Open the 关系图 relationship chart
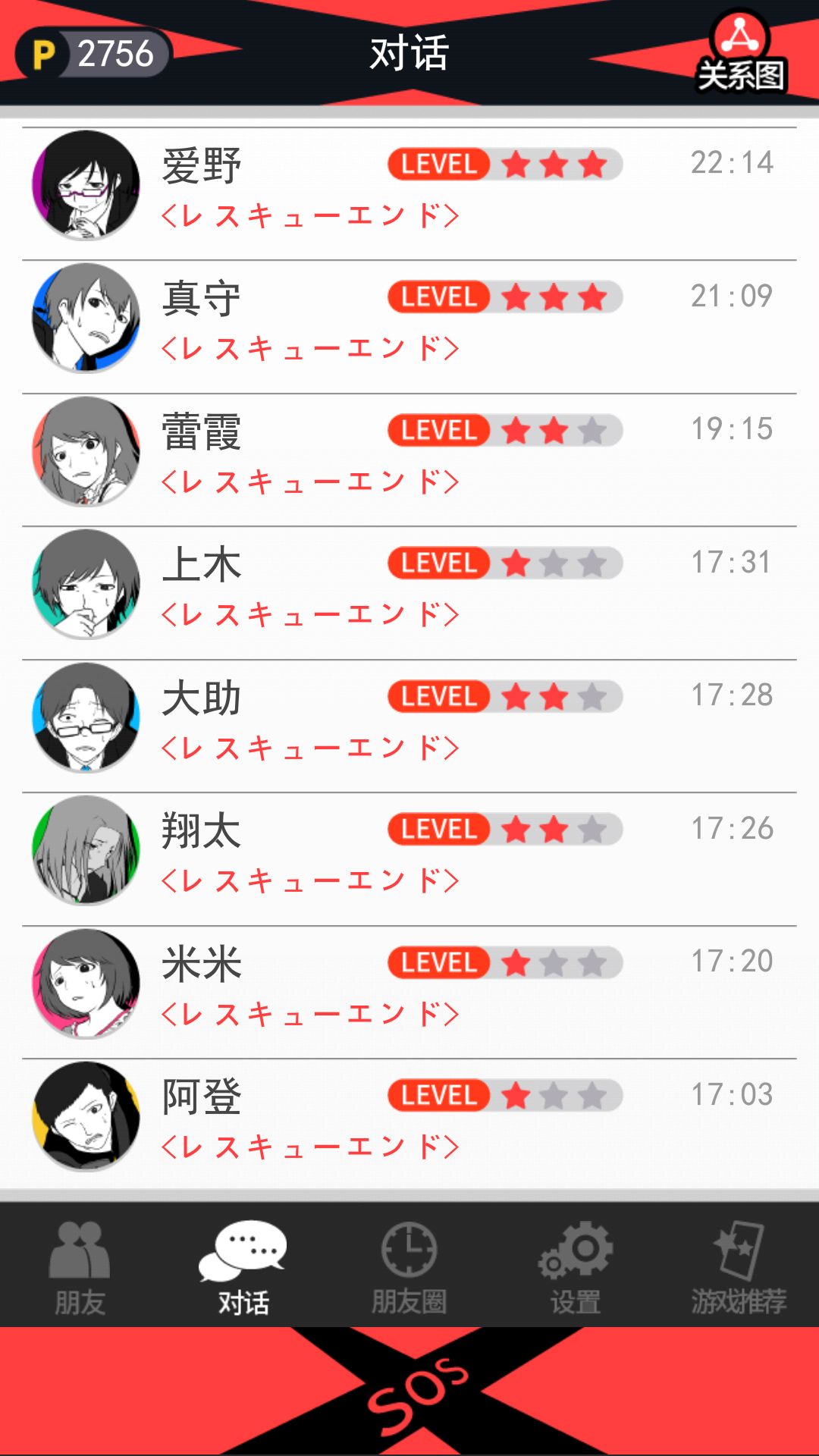Screen dimensions: 819x1456 pos(740,53)
